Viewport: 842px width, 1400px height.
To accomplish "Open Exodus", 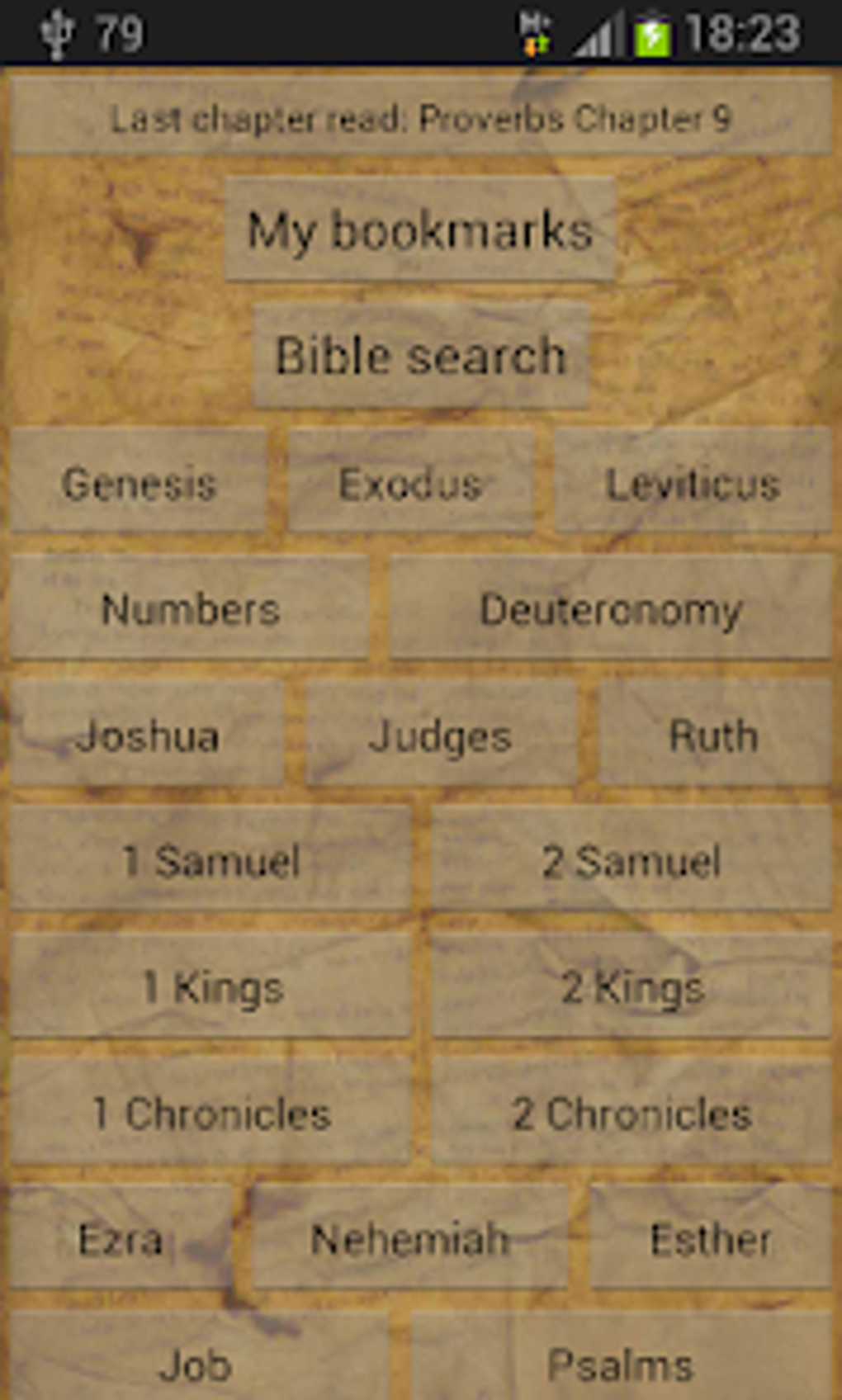I will point(410,482).
